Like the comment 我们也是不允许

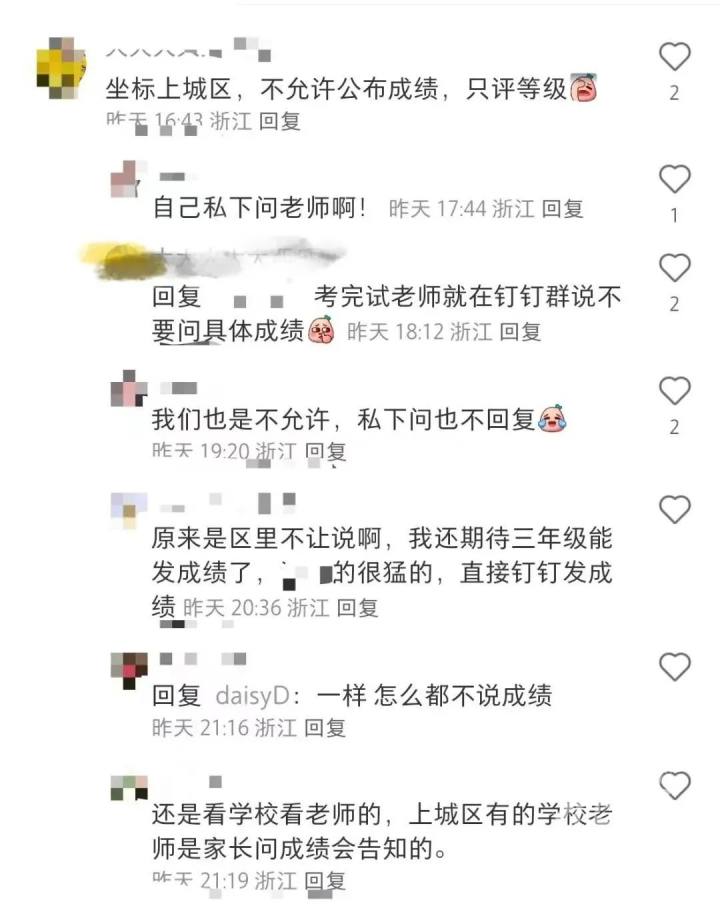point(675,390)
